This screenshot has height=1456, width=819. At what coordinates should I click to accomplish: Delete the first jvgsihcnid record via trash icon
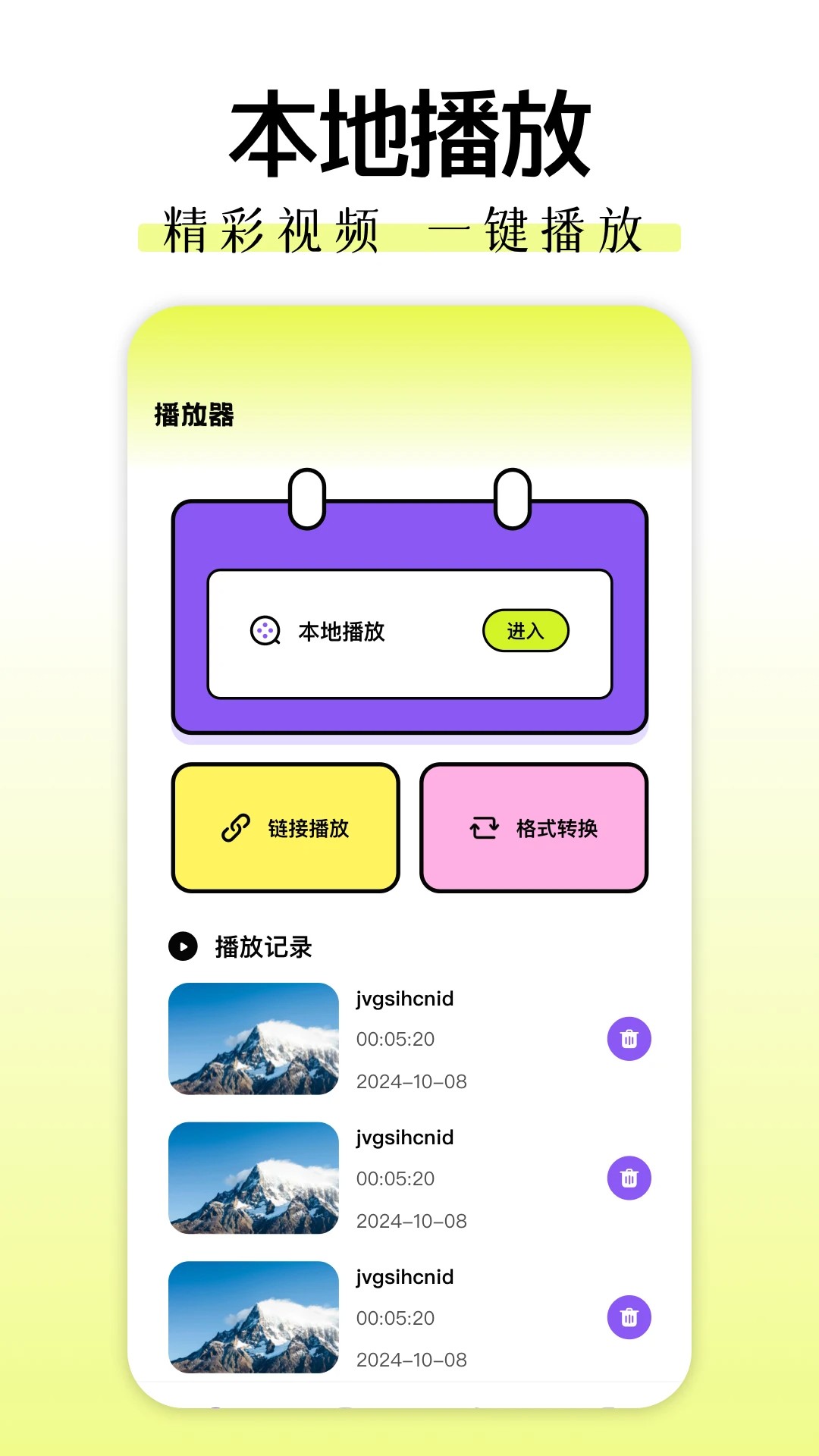[x=628, y=1038]
